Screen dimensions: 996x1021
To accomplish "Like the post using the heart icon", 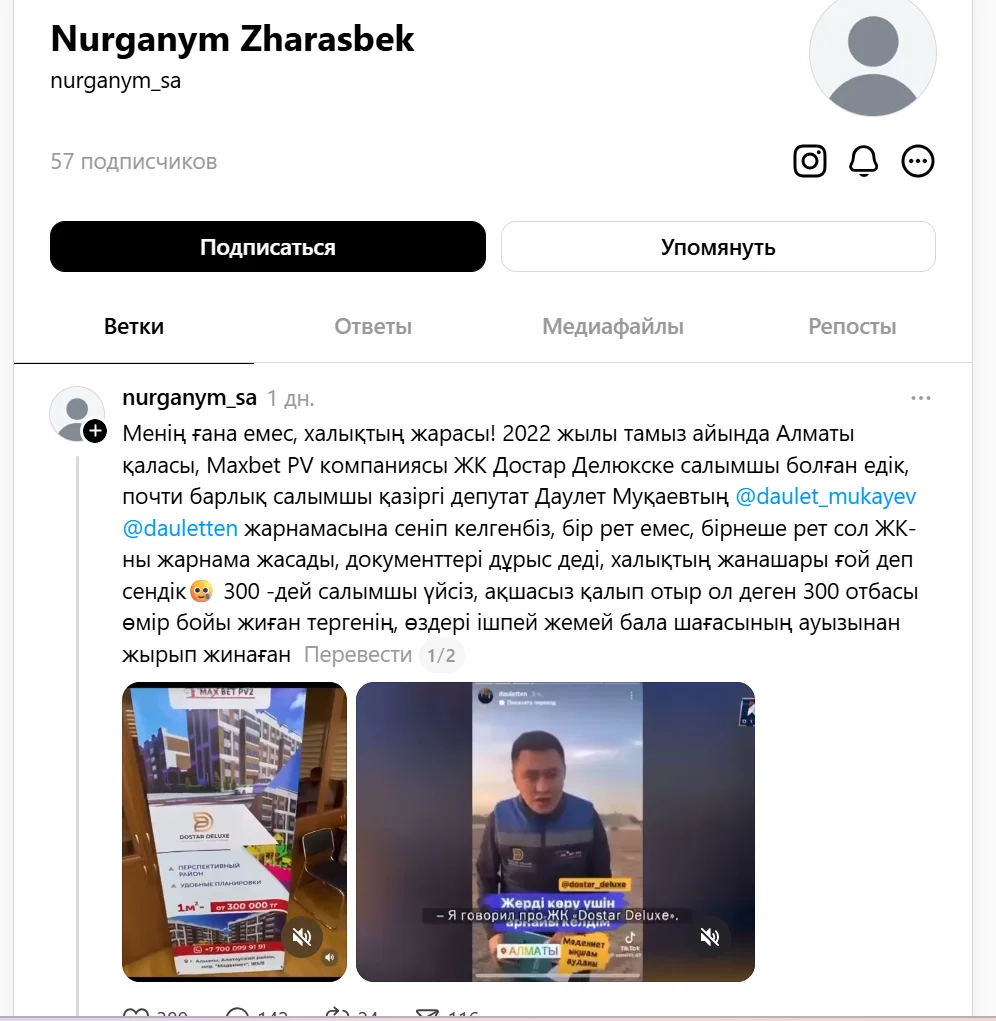I will (134, 1014).
